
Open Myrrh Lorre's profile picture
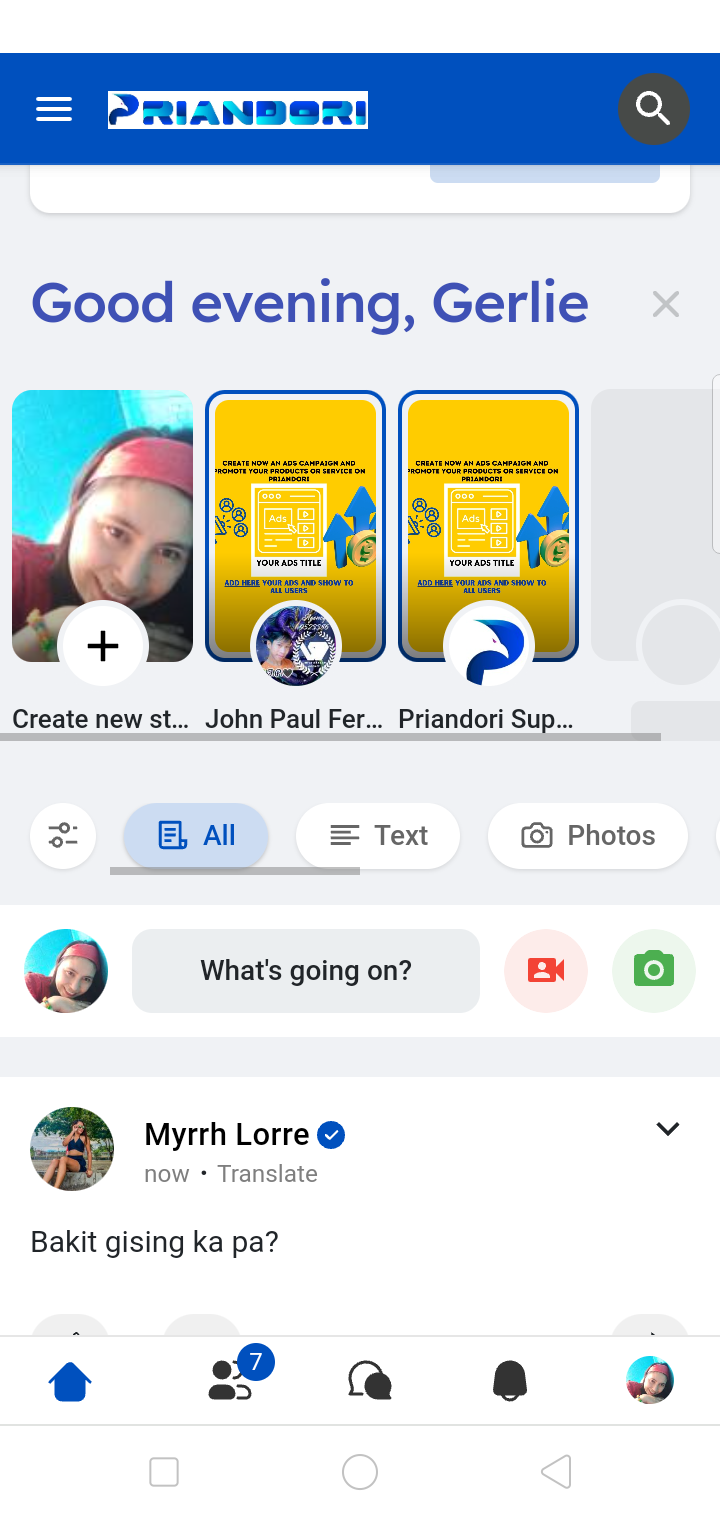72,1149
